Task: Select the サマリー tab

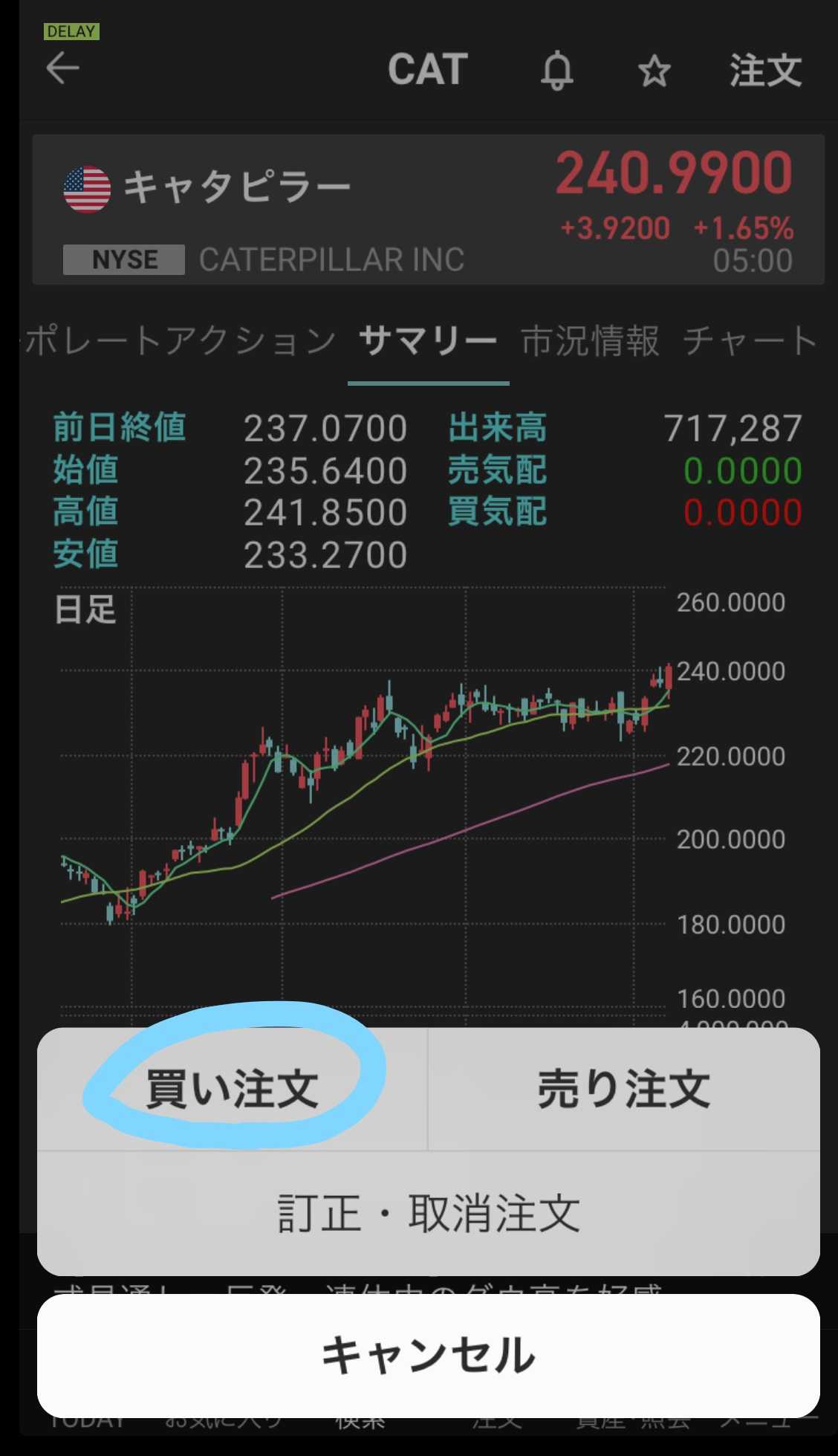Action: [428, 340]
